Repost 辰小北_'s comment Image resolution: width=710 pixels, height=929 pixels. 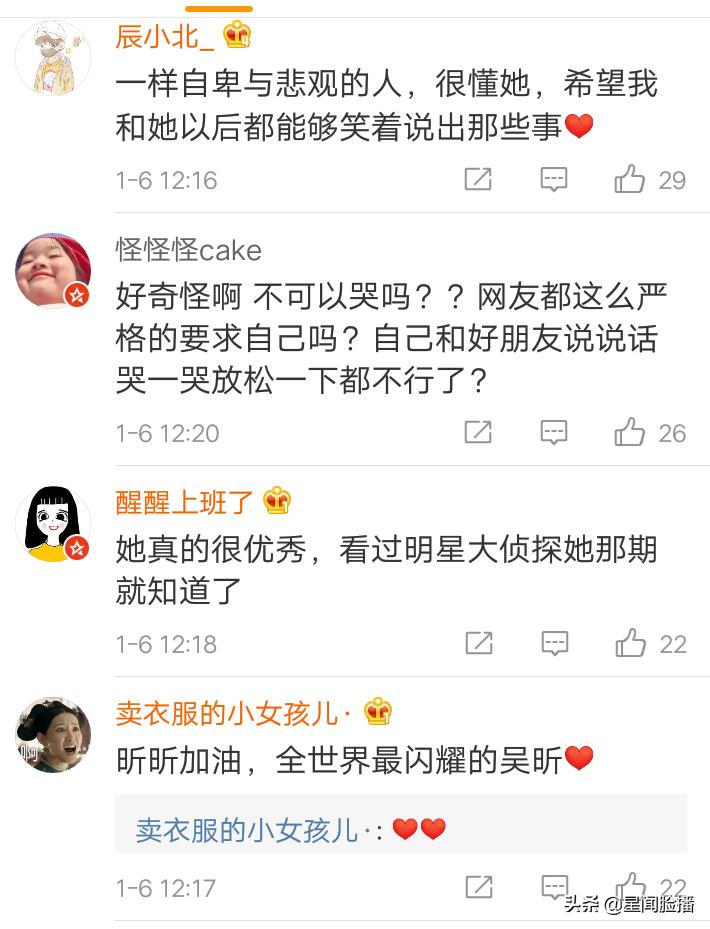tap(478, 180)
